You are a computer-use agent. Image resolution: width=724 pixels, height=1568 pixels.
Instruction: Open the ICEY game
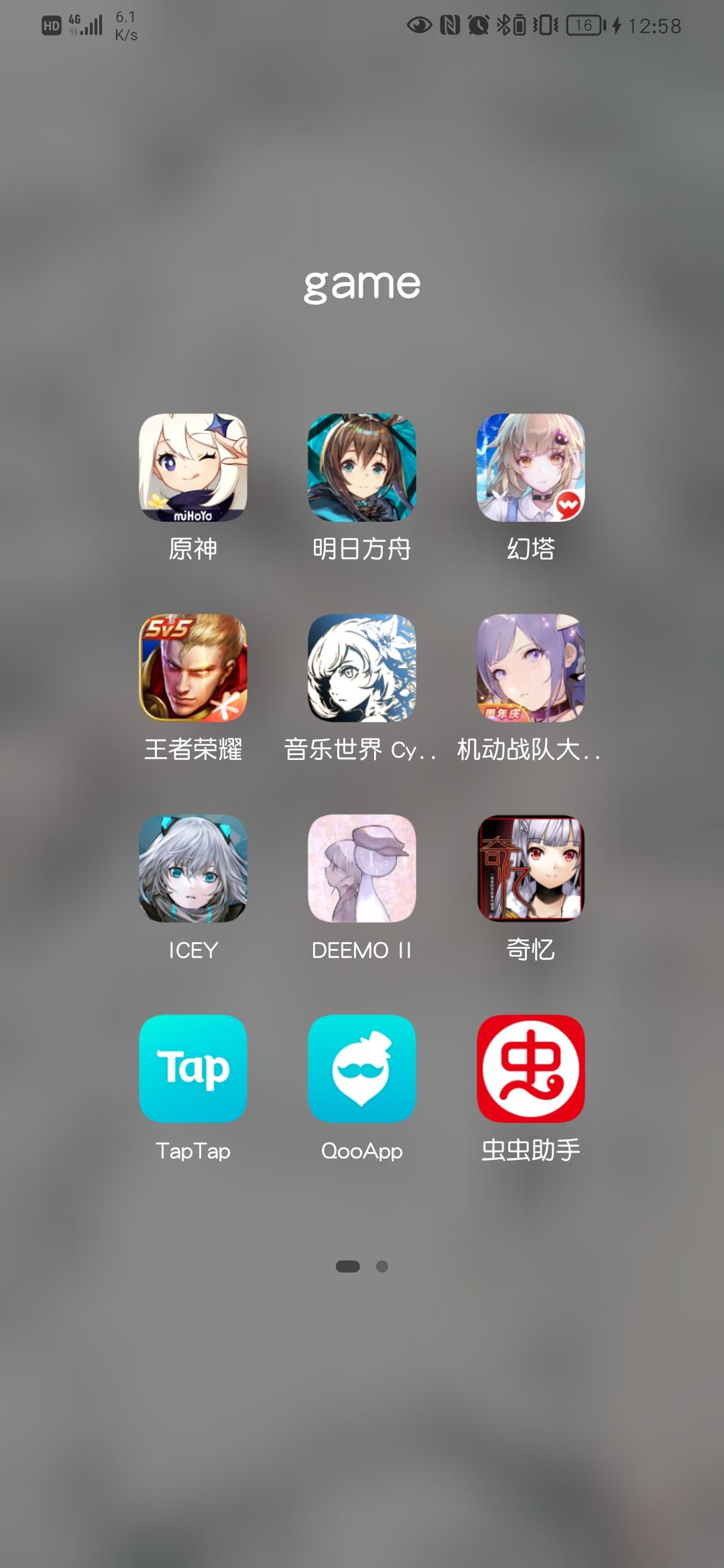tap(192, 869)
